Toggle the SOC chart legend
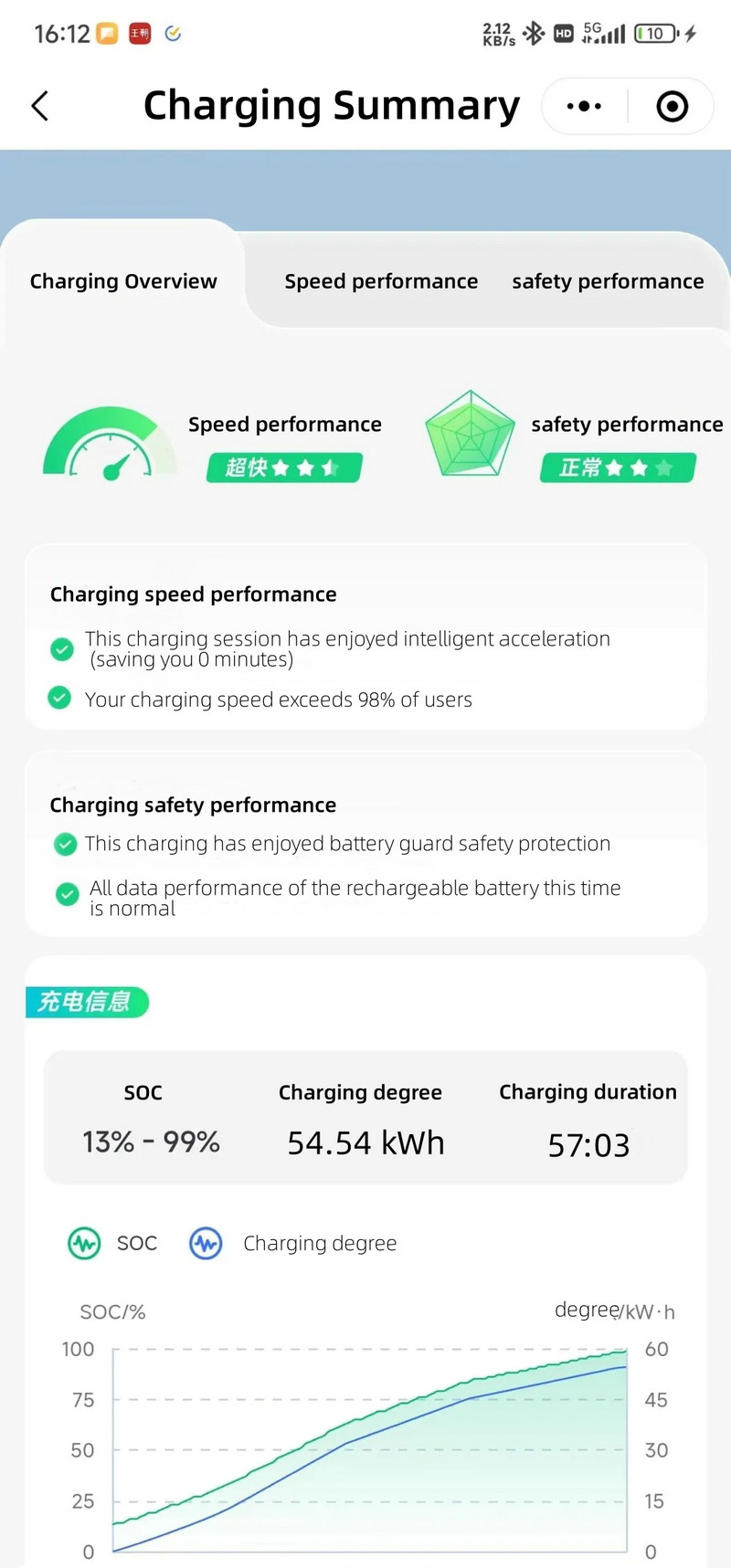The image size is (731, 1568). point(112,1243)
